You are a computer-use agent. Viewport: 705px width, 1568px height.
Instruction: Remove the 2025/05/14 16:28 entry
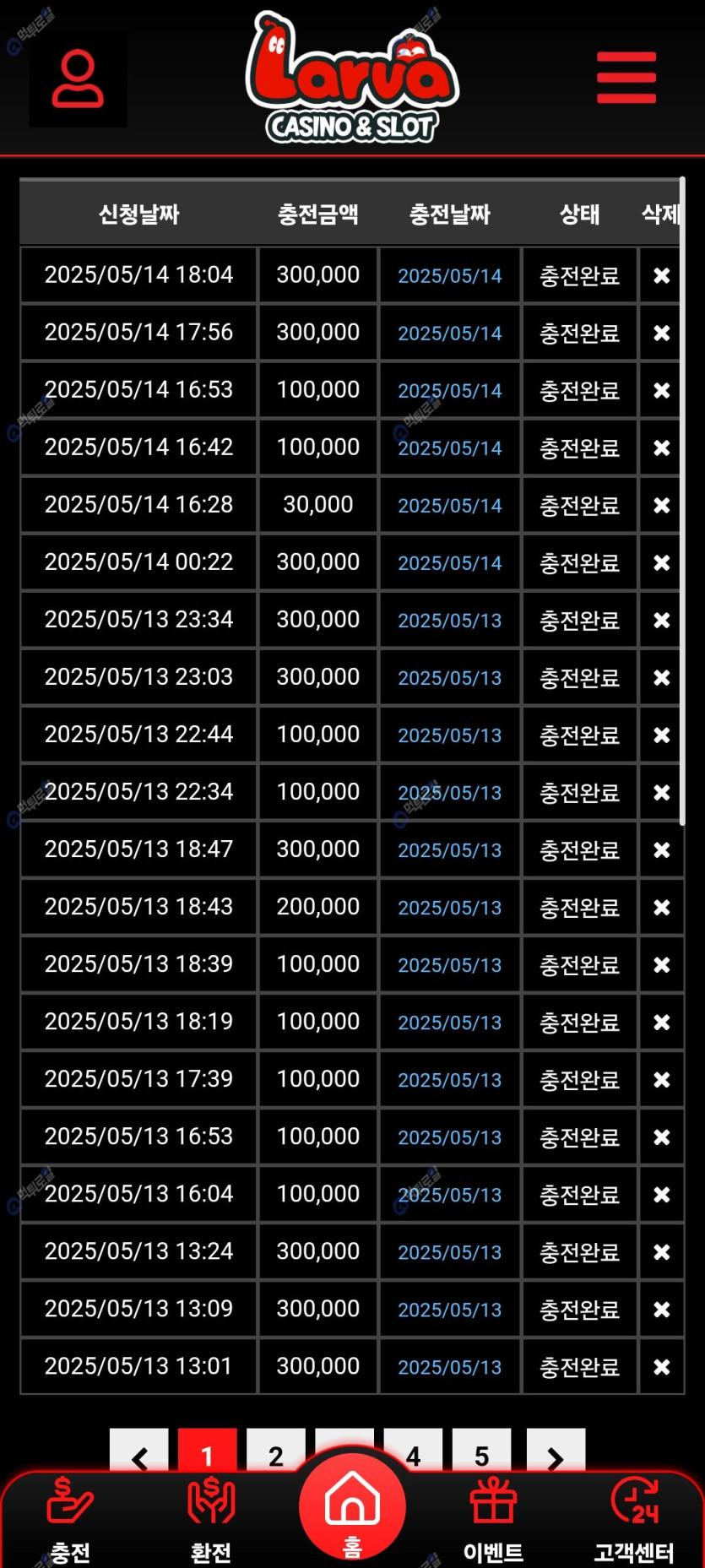(x=661, y=505)
